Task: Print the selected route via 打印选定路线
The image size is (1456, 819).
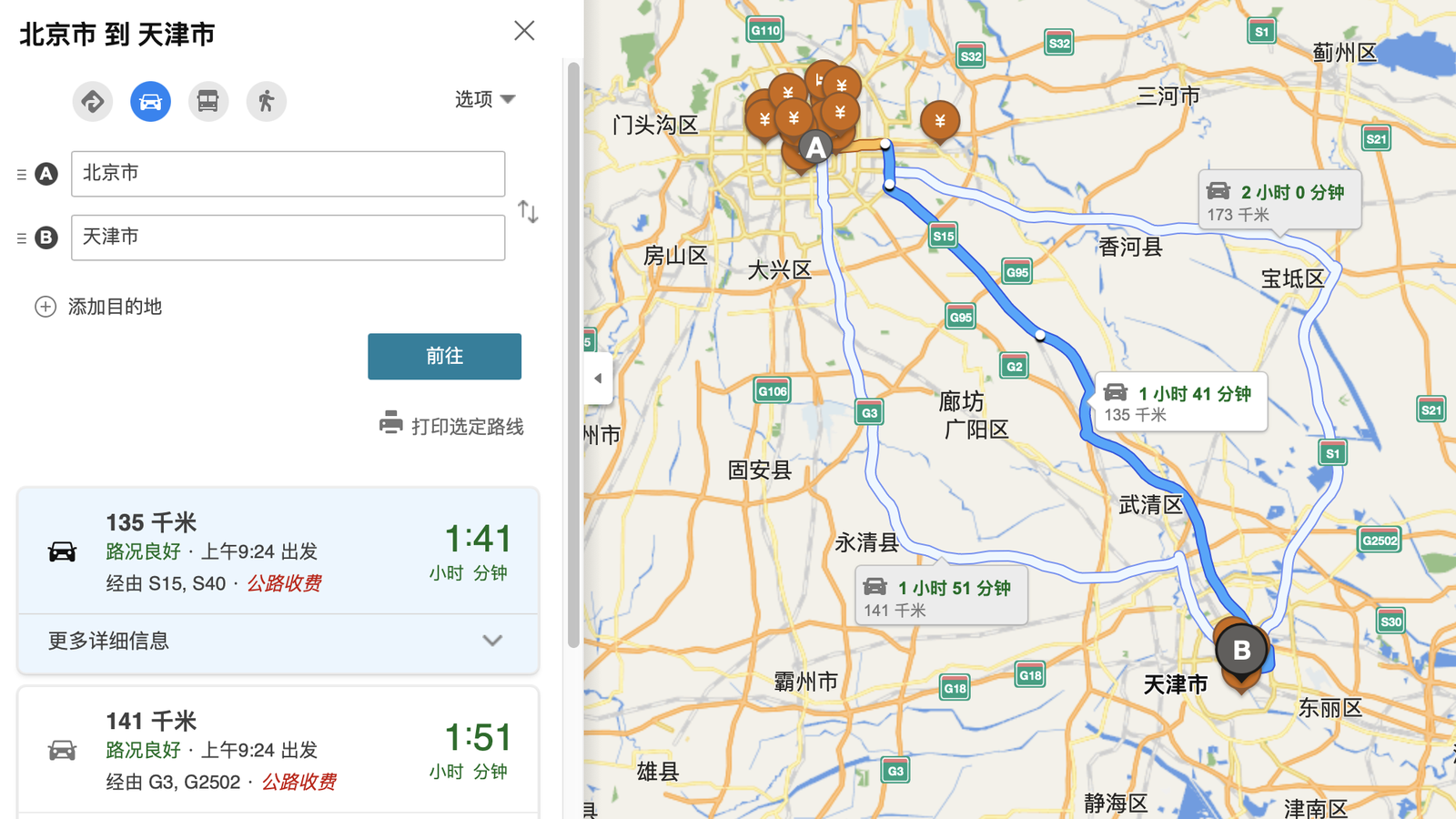Action: click(452, 426)
